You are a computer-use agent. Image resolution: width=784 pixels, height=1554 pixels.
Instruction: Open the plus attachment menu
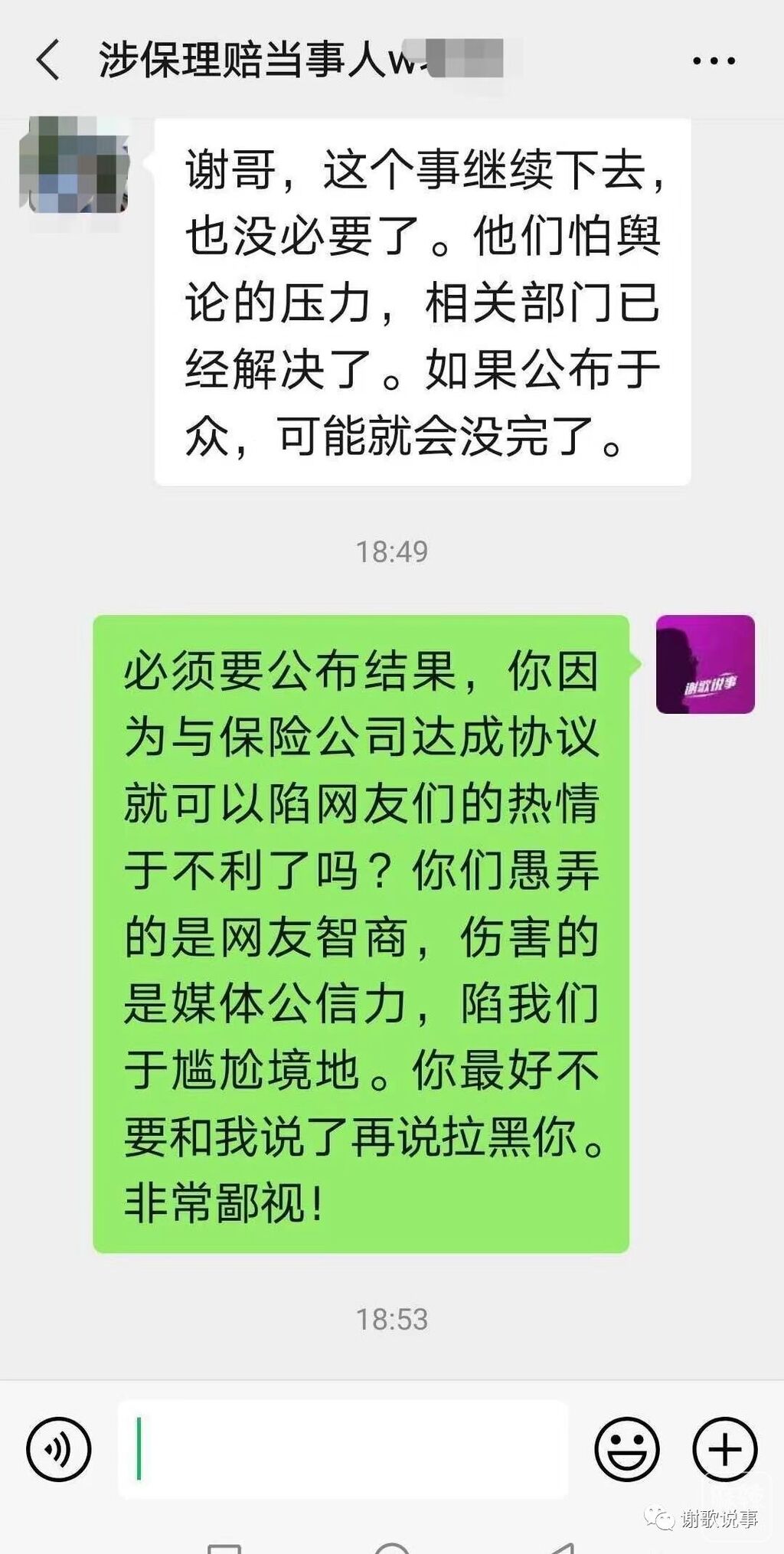pyautogui.click(x=724, y=1449)
